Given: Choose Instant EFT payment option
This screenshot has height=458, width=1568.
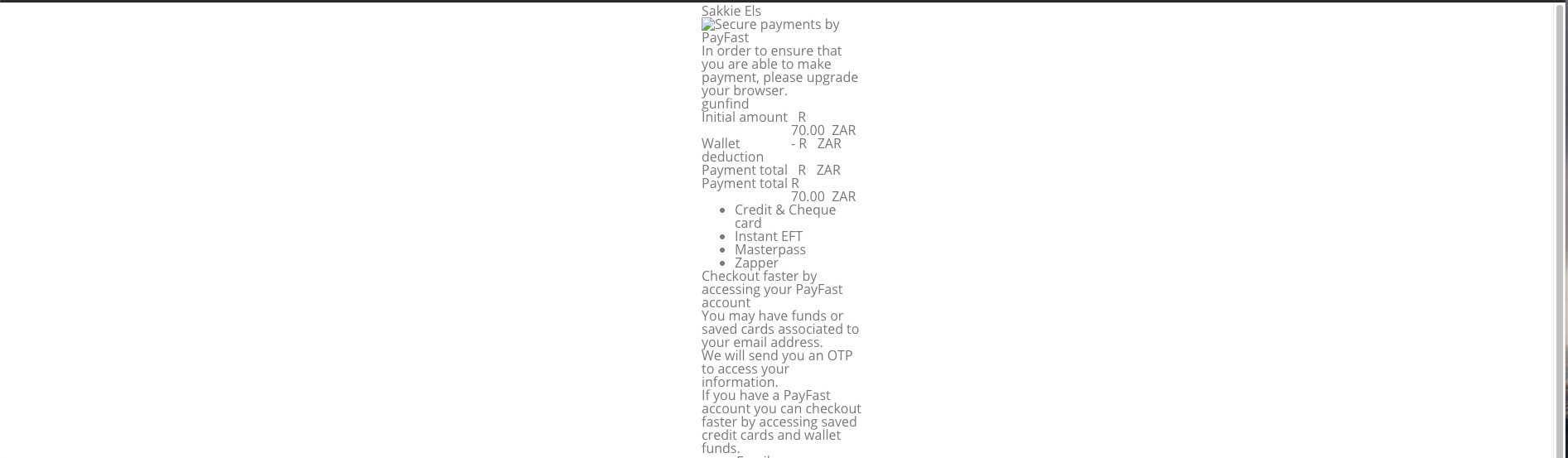Looking at the screenshot, I should pyautogui.click(x=768, y=236).
